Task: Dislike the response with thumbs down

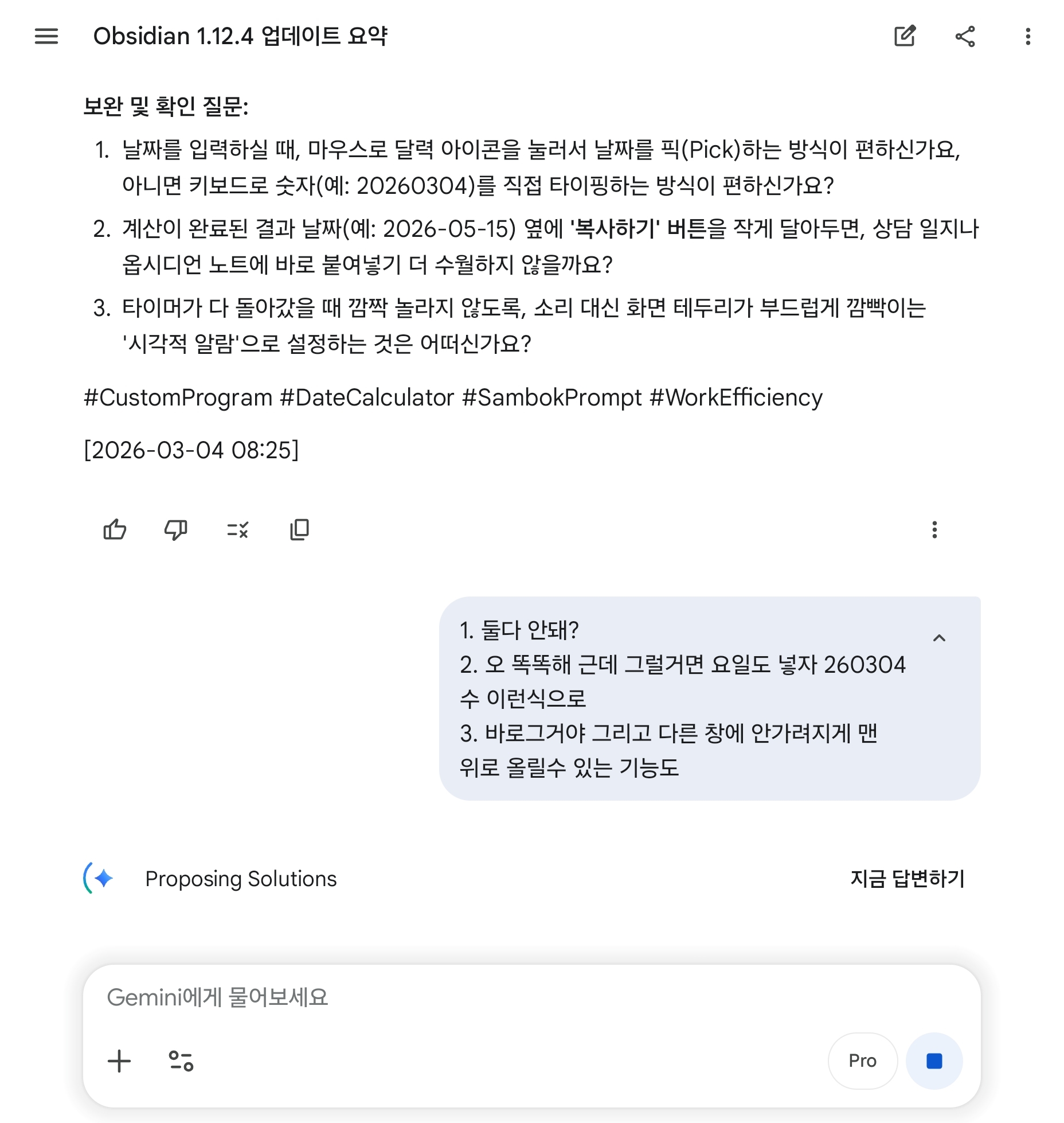Action: 175,529
